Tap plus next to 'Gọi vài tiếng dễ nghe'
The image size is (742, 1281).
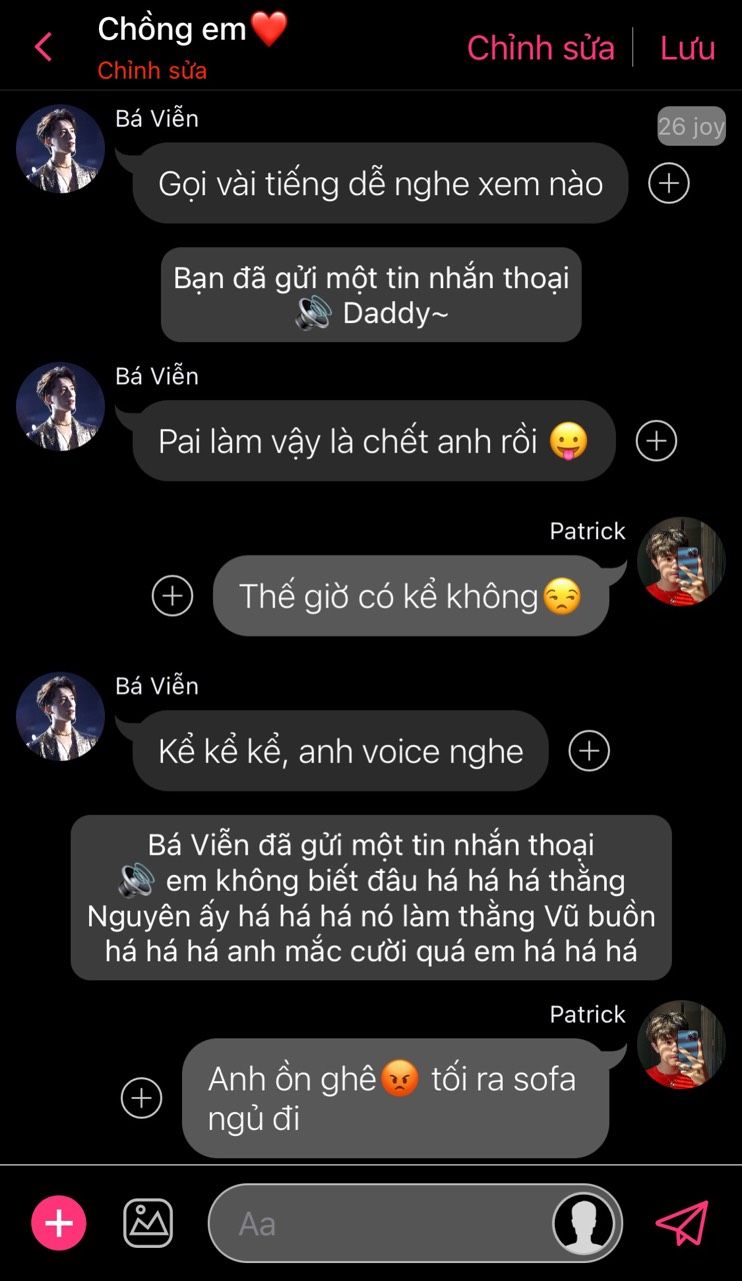[668, 183]
